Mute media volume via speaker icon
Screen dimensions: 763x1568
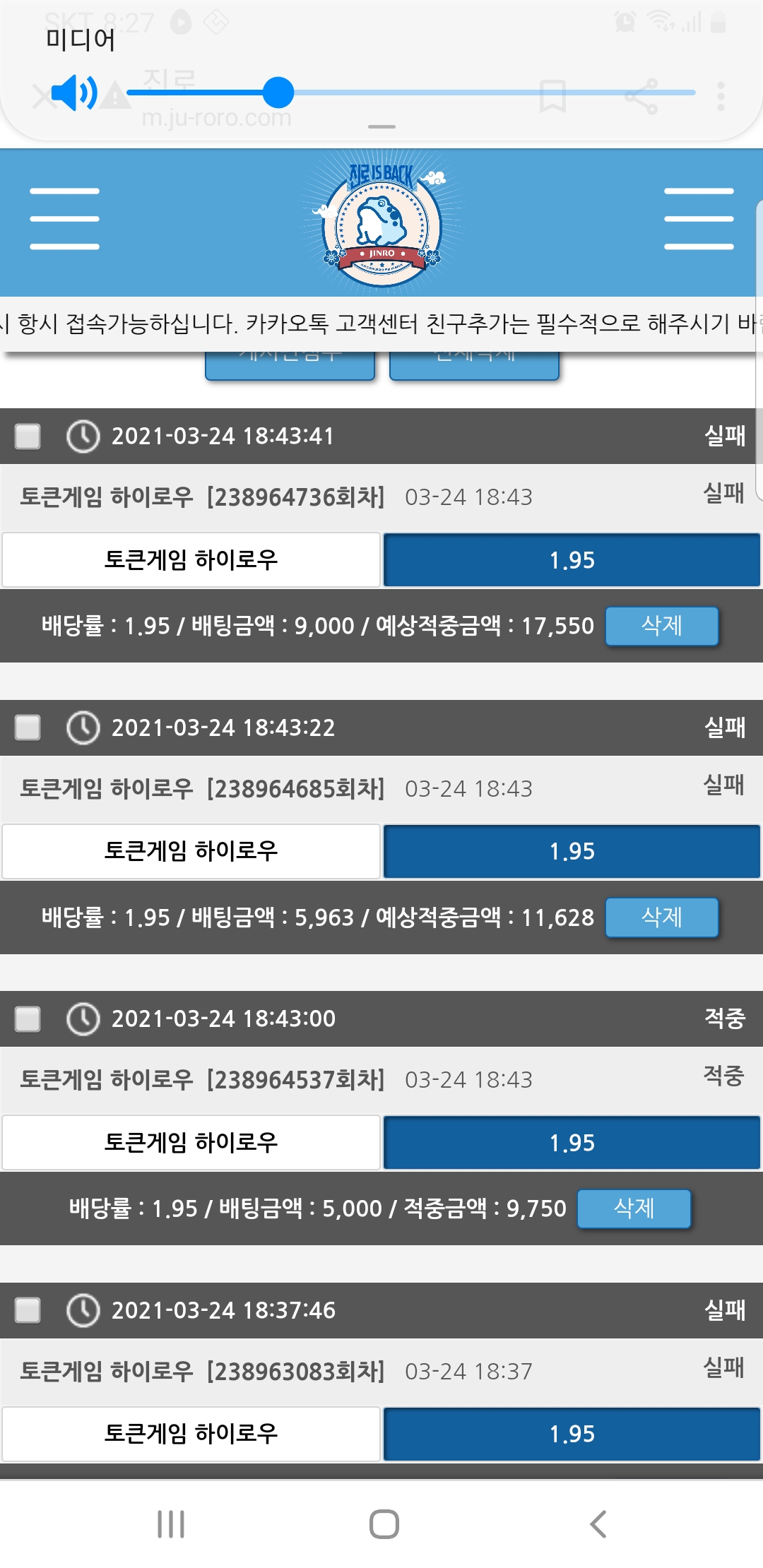coord(74,93)
